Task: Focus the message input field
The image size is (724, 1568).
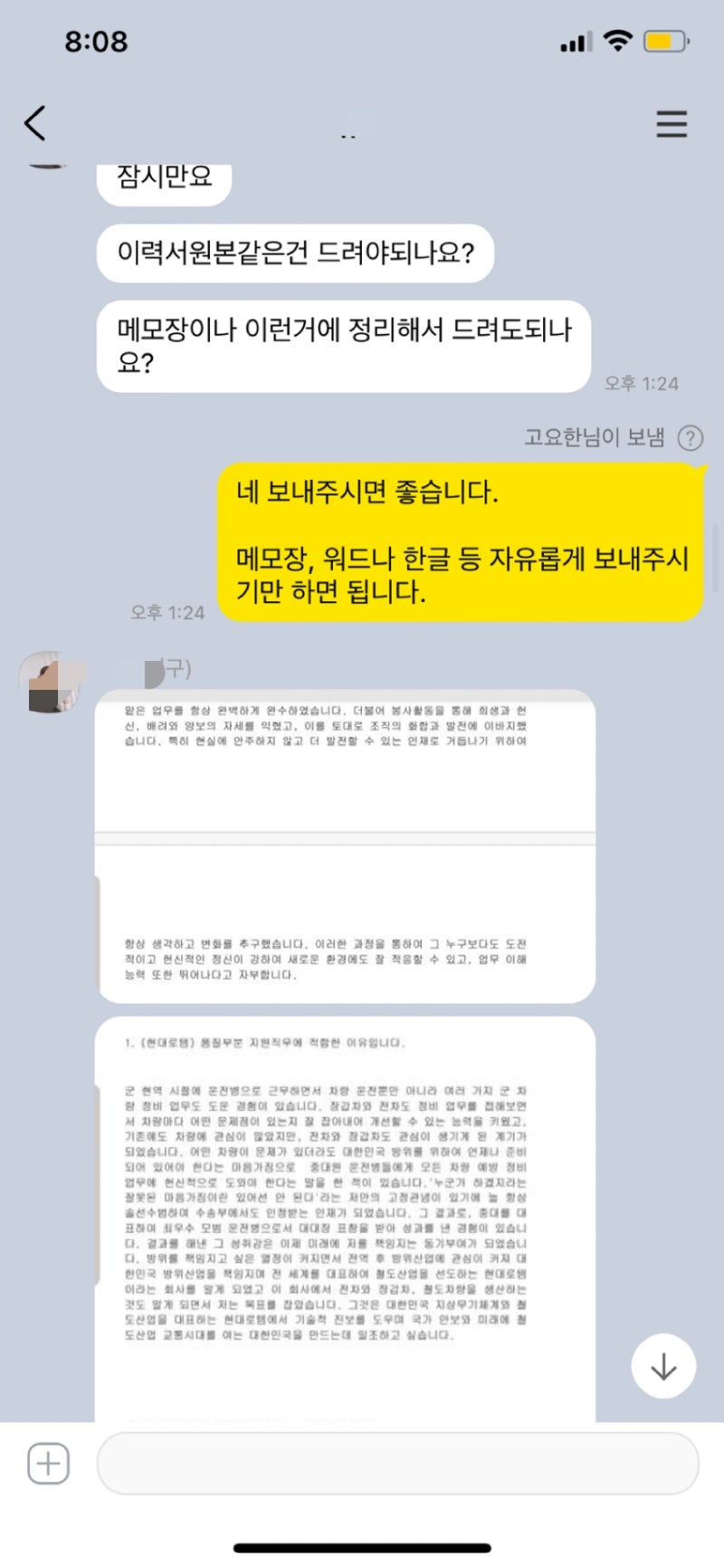Action: coord(397,1463)
